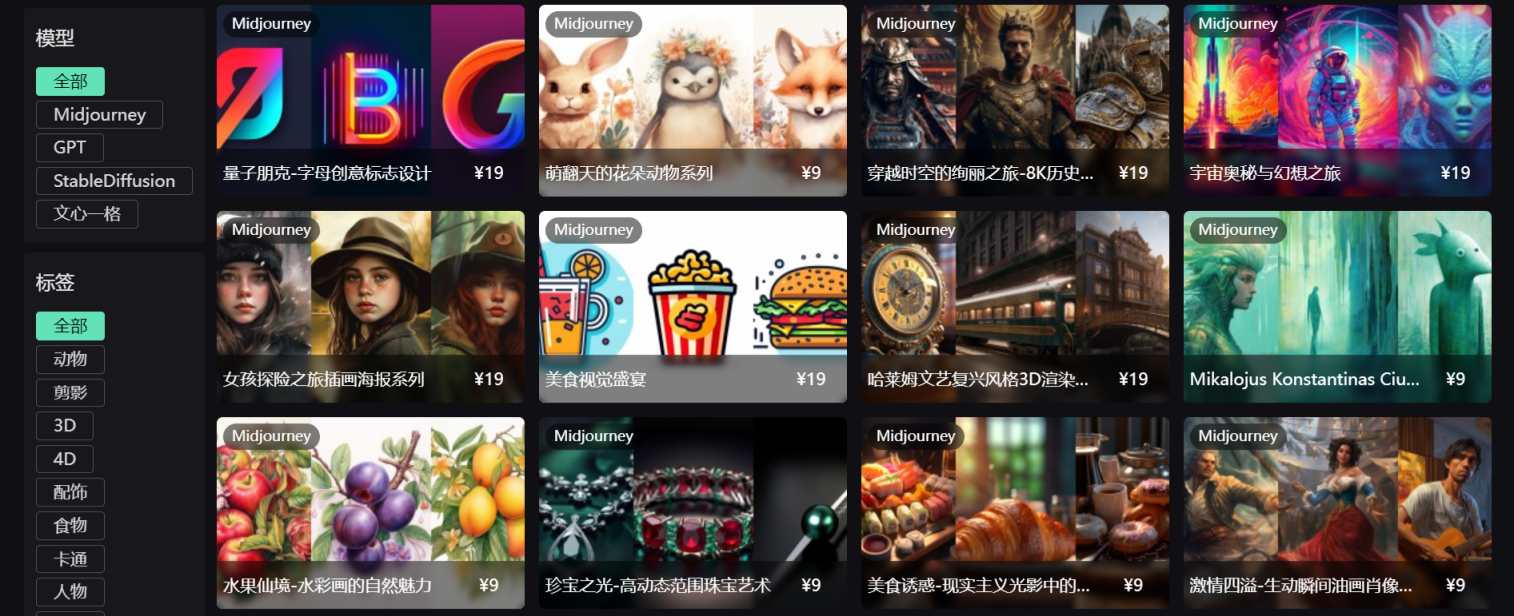
Task: Open 水果仙境-水彩画的自然魅力 card
Action: [370, 512]
